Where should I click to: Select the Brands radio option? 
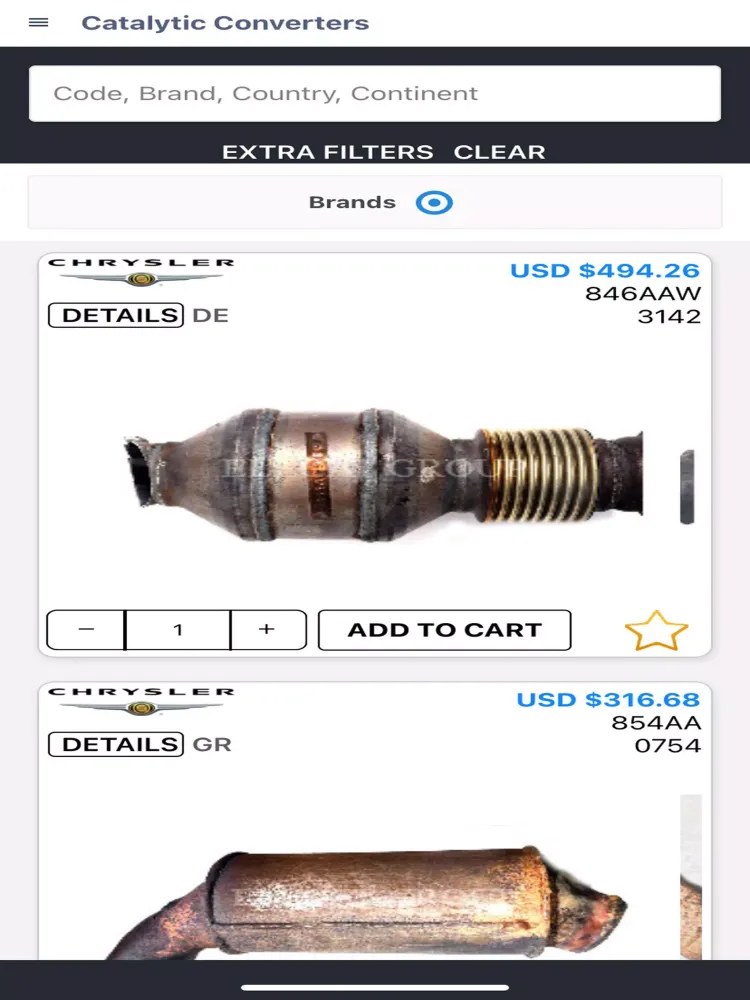point(434,203)
